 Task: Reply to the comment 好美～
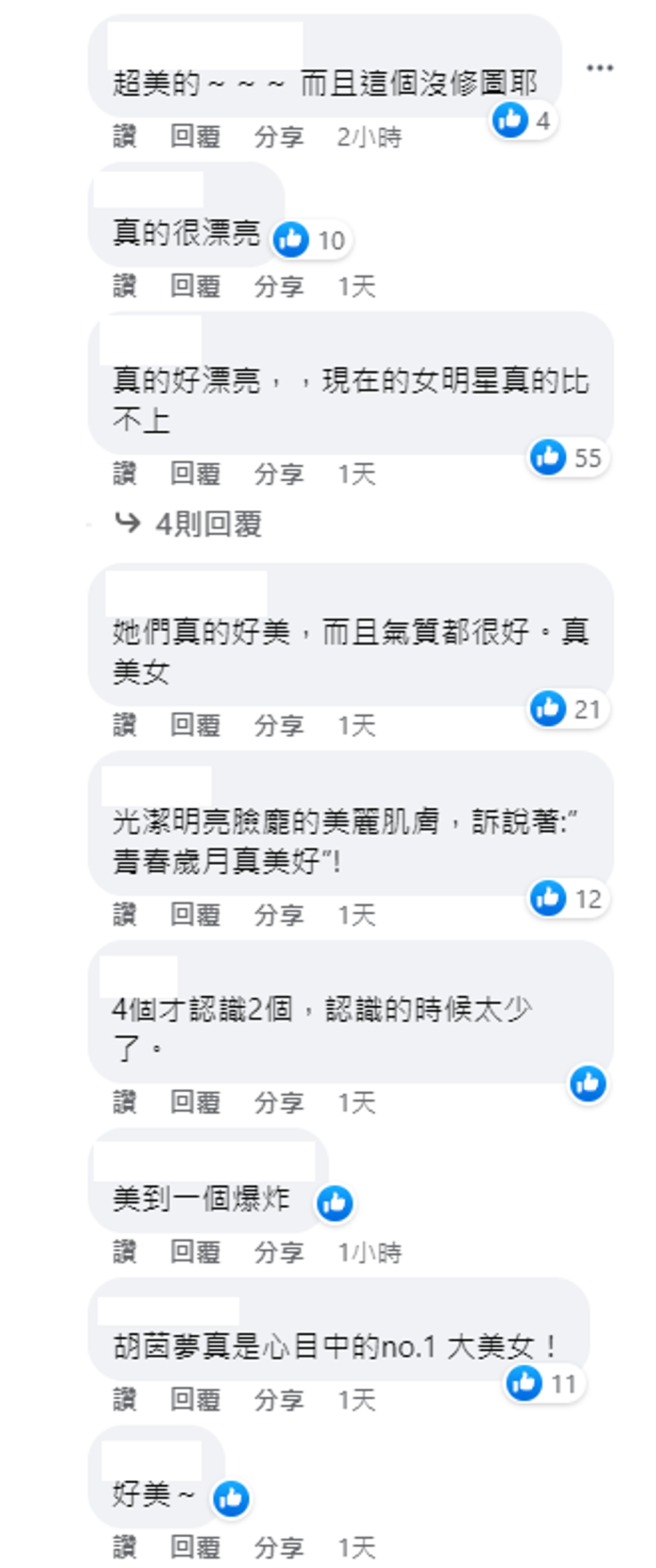195,1547
